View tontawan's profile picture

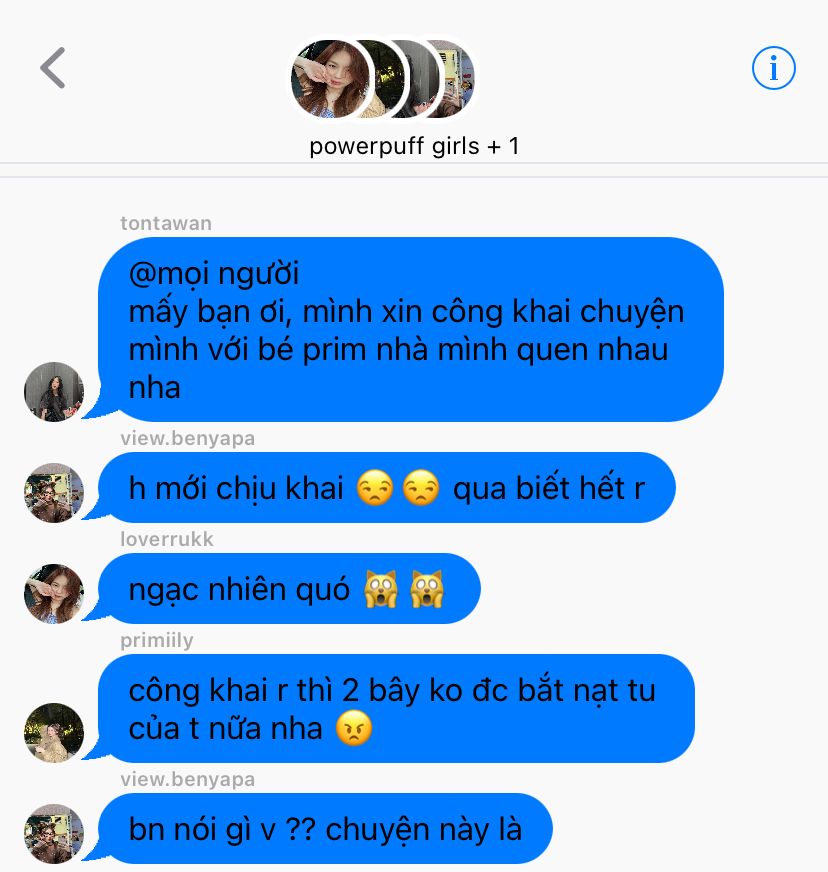[x=53, y=391]
